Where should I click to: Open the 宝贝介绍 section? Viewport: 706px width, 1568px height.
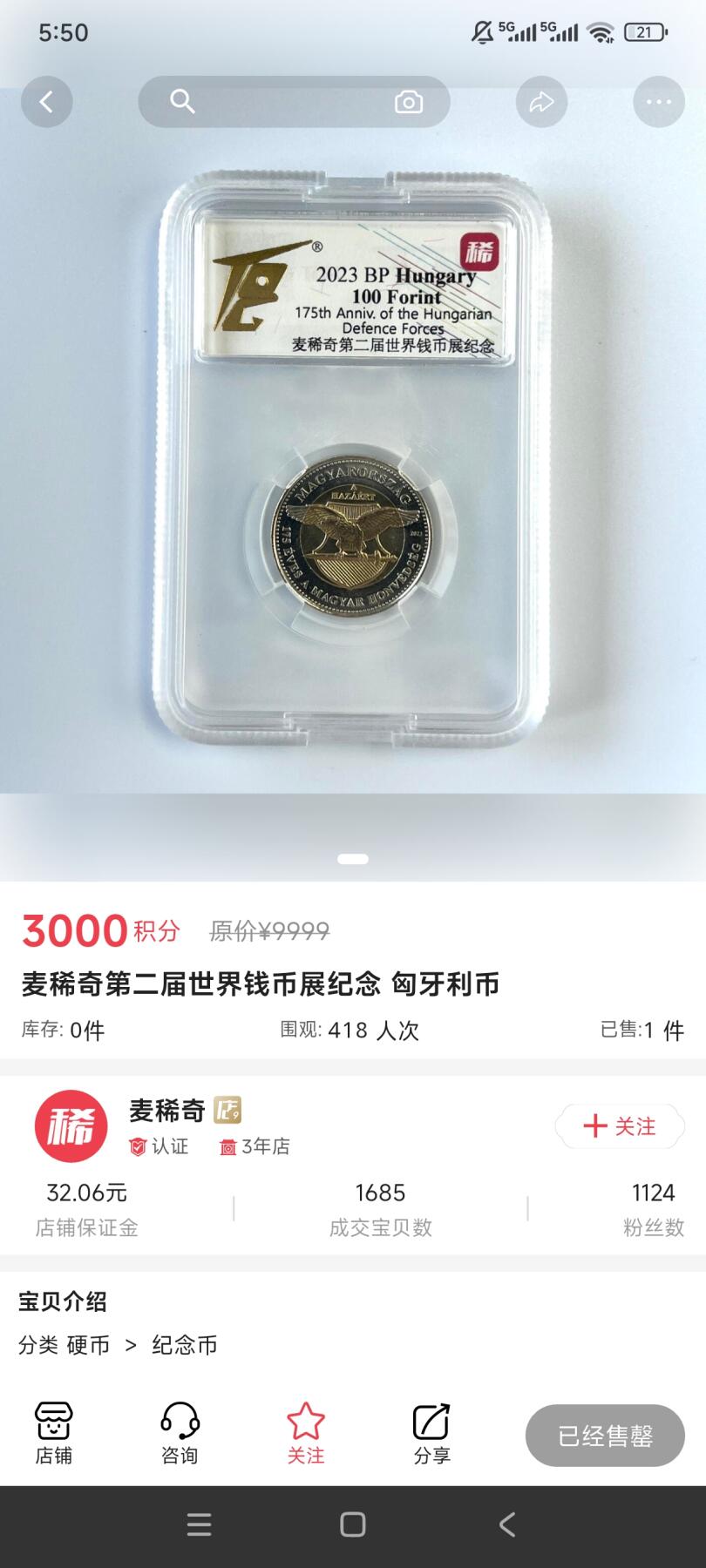64,1301
